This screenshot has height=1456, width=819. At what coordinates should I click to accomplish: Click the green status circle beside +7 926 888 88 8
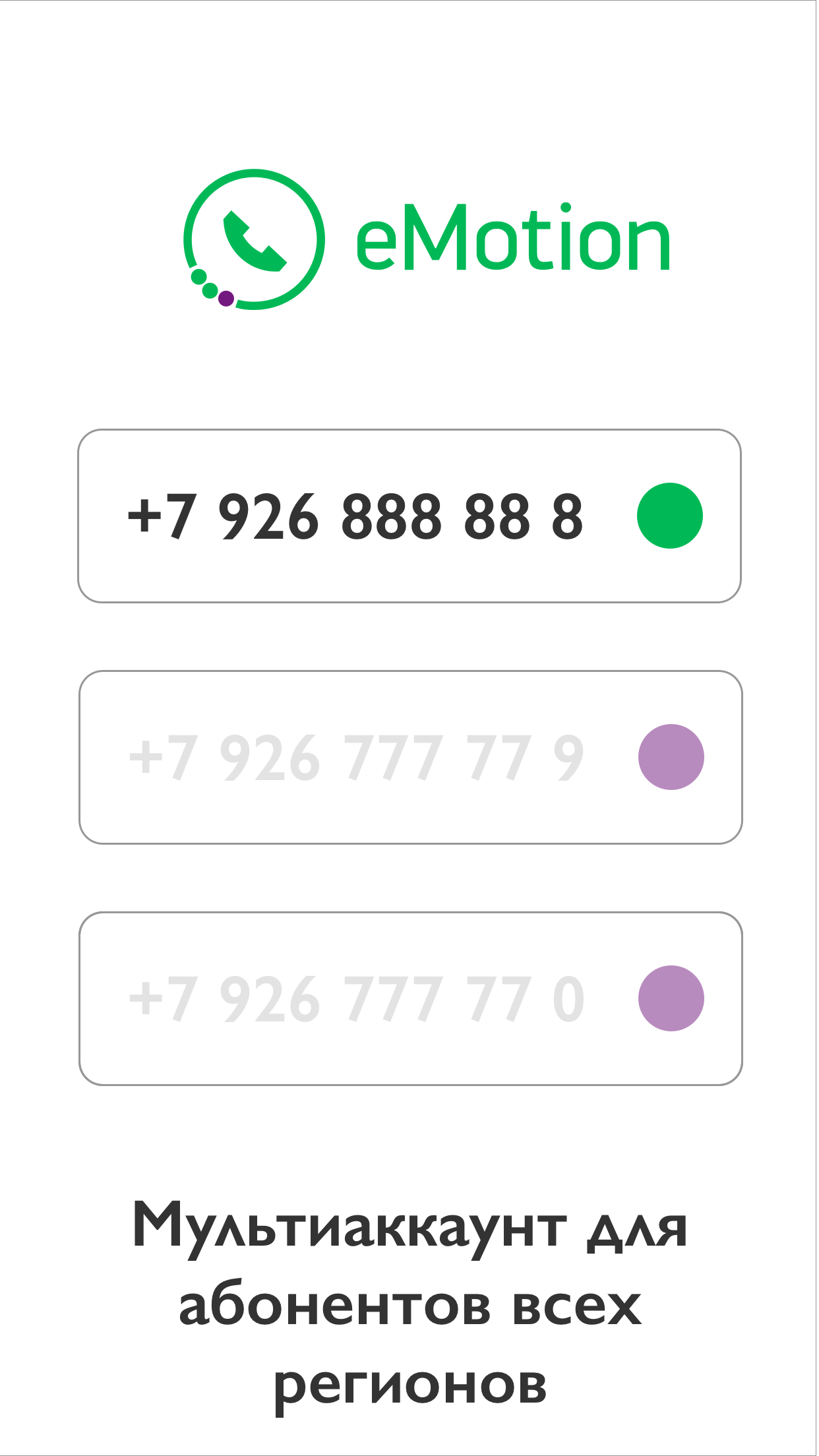tap(669, 516)
